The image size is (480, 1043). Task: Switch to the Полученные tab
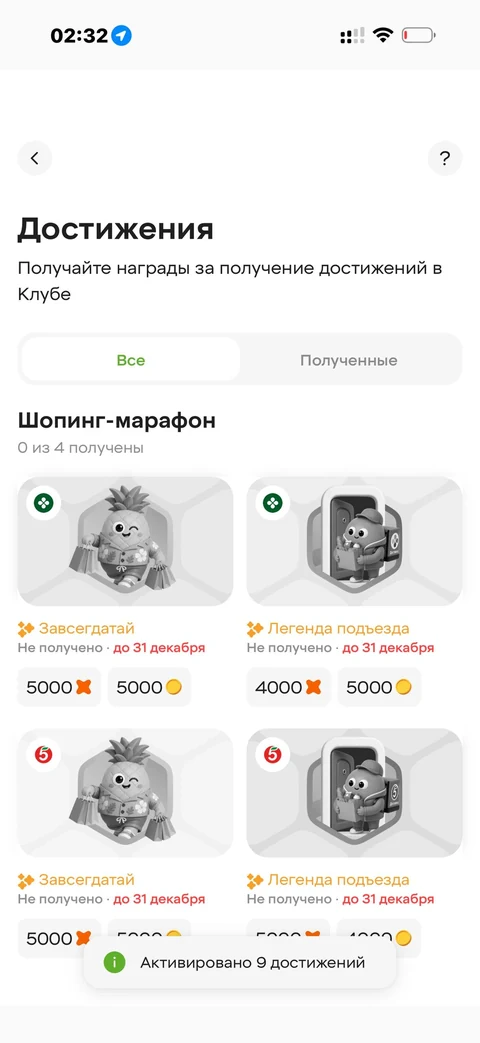pyautogui.click(x=348, y=361)
